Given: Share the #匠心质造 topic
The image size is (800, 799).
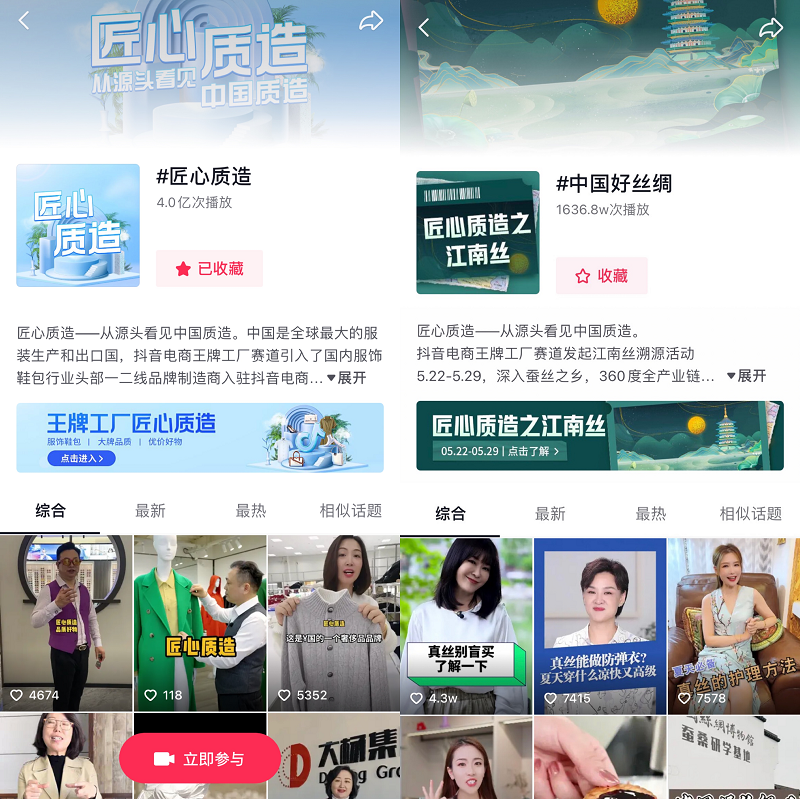Looking at the screenshot, I should 371,21.
